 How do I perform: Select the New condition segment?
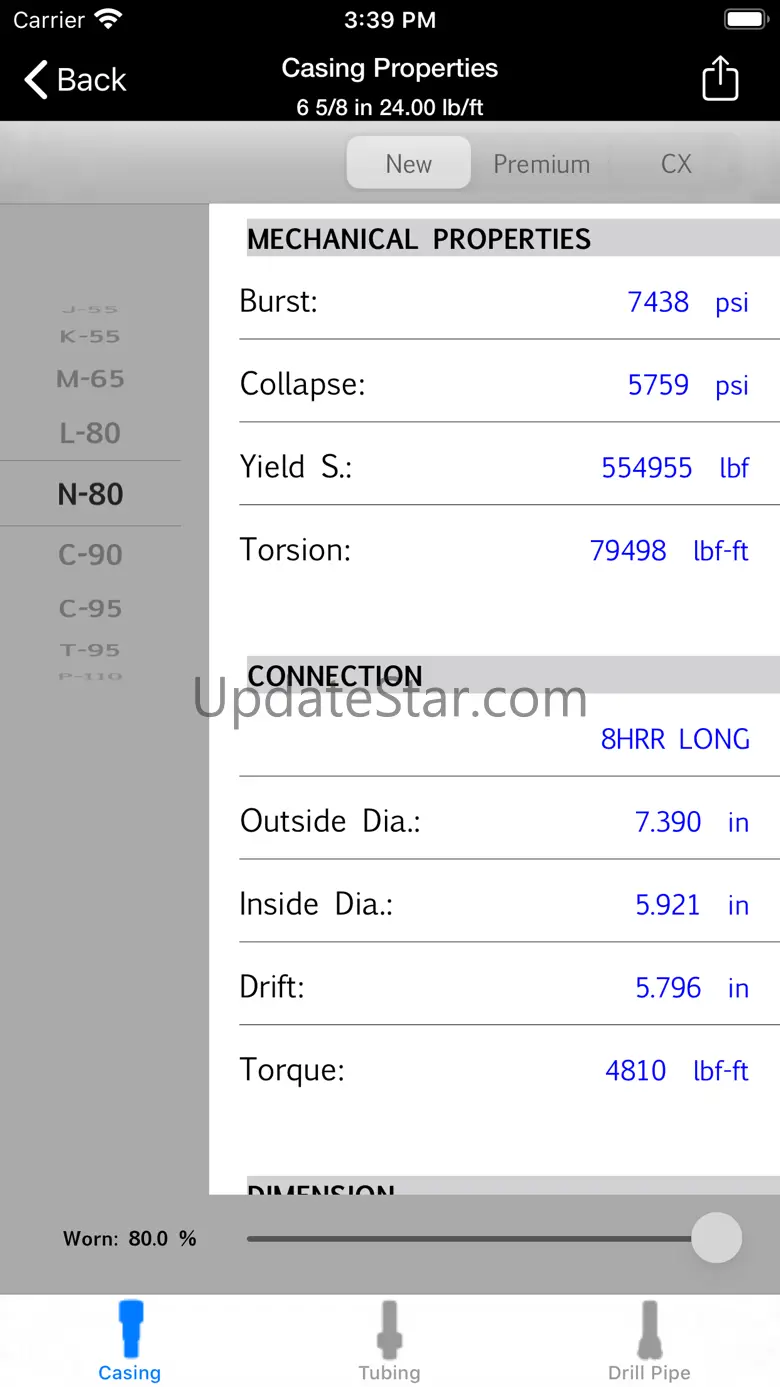[408, 164]
